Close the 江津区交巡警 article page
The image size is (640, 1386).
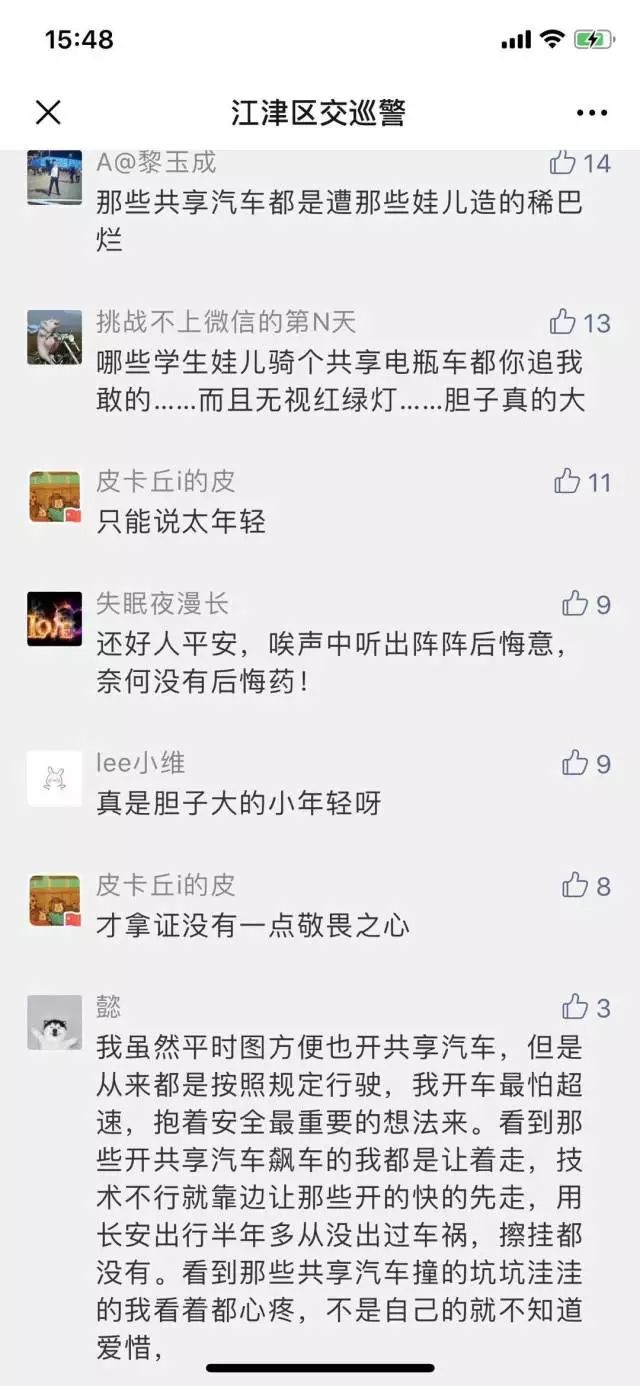[x=48, y=112]
